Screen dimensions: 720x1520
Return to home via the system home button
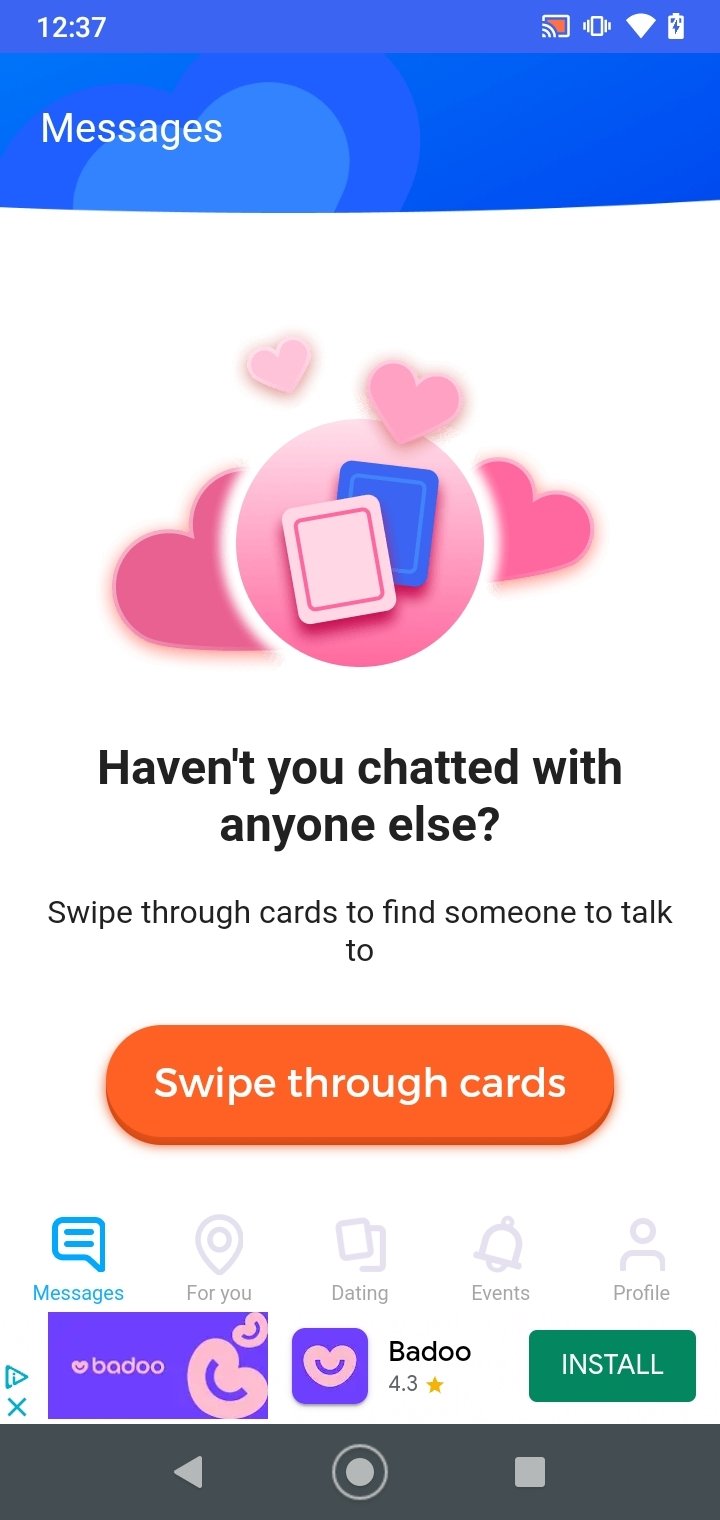[x=360, y=1472]
